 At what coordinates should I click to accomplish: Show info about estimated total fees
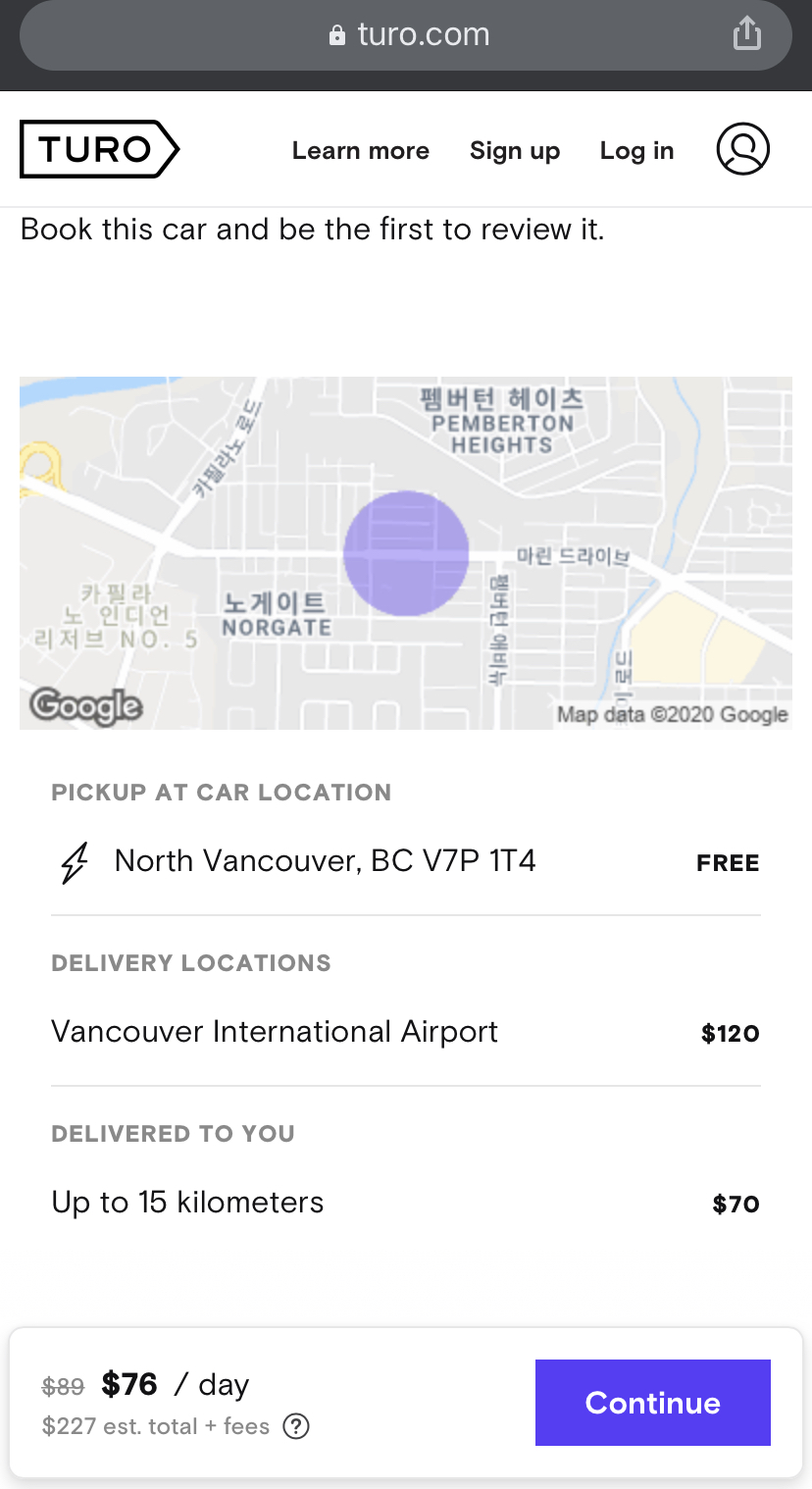296,1426
